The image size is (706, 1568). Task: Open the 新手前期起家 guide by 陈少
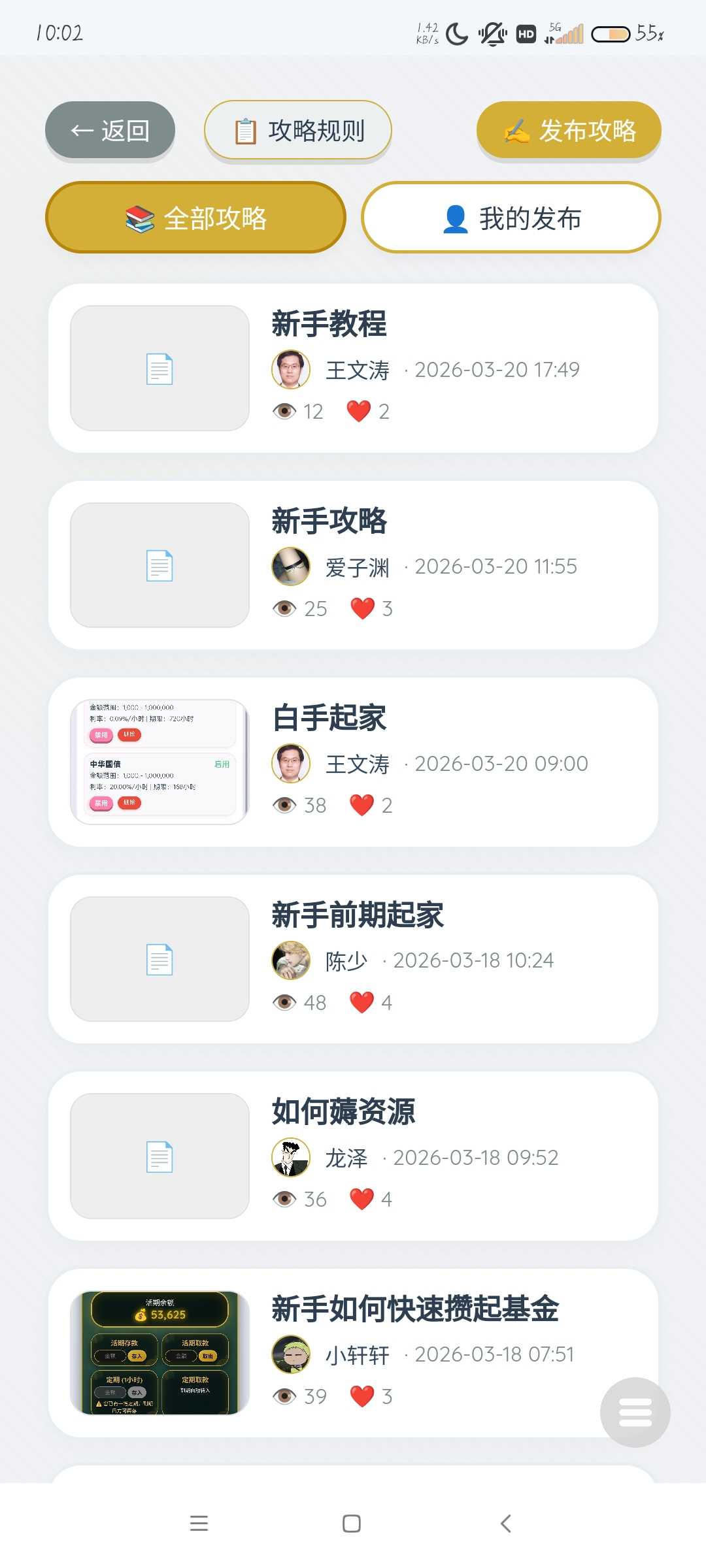pyautogui.click(x=353, y=959)
